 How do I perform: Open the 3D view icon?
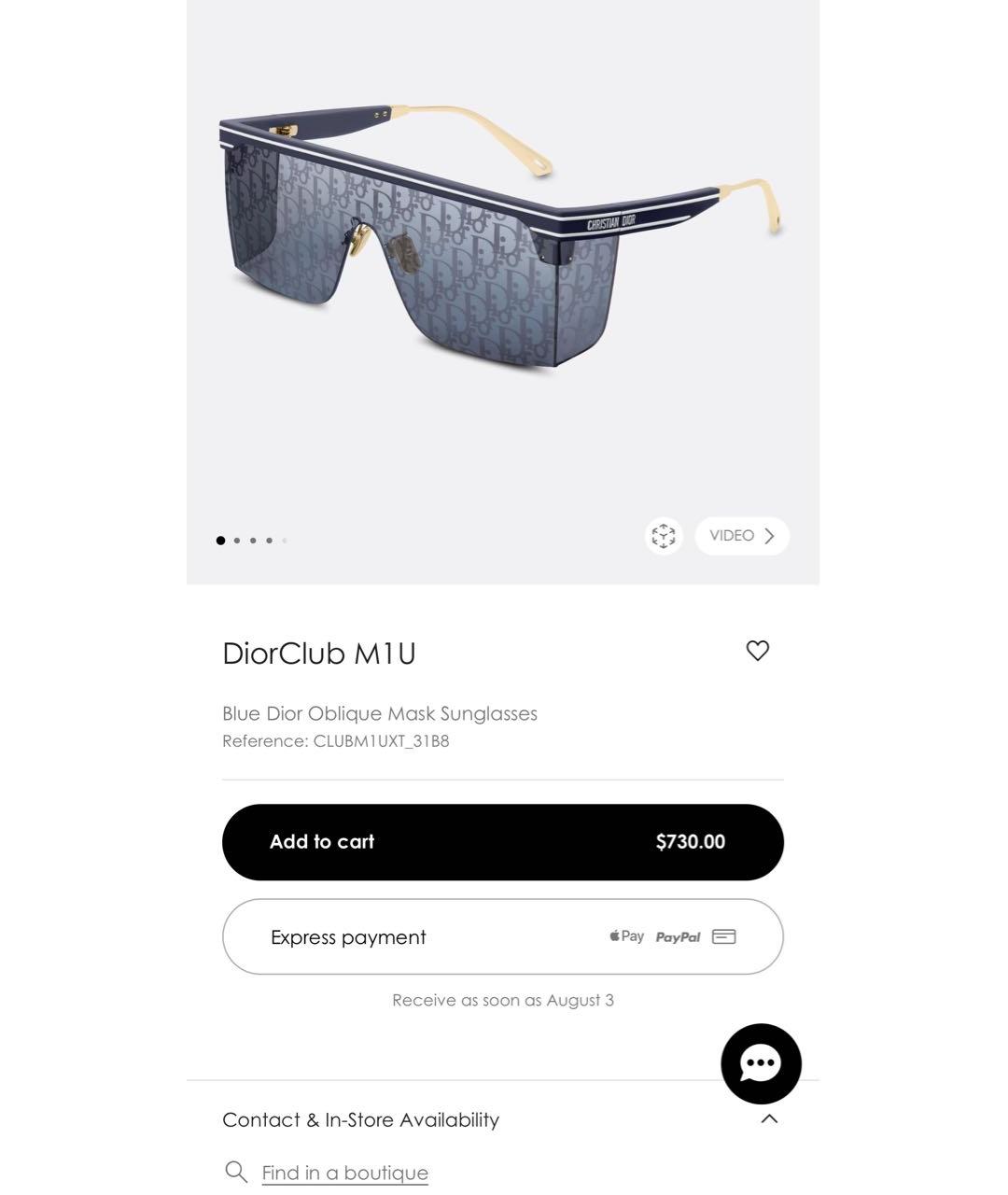coord(664,536)
